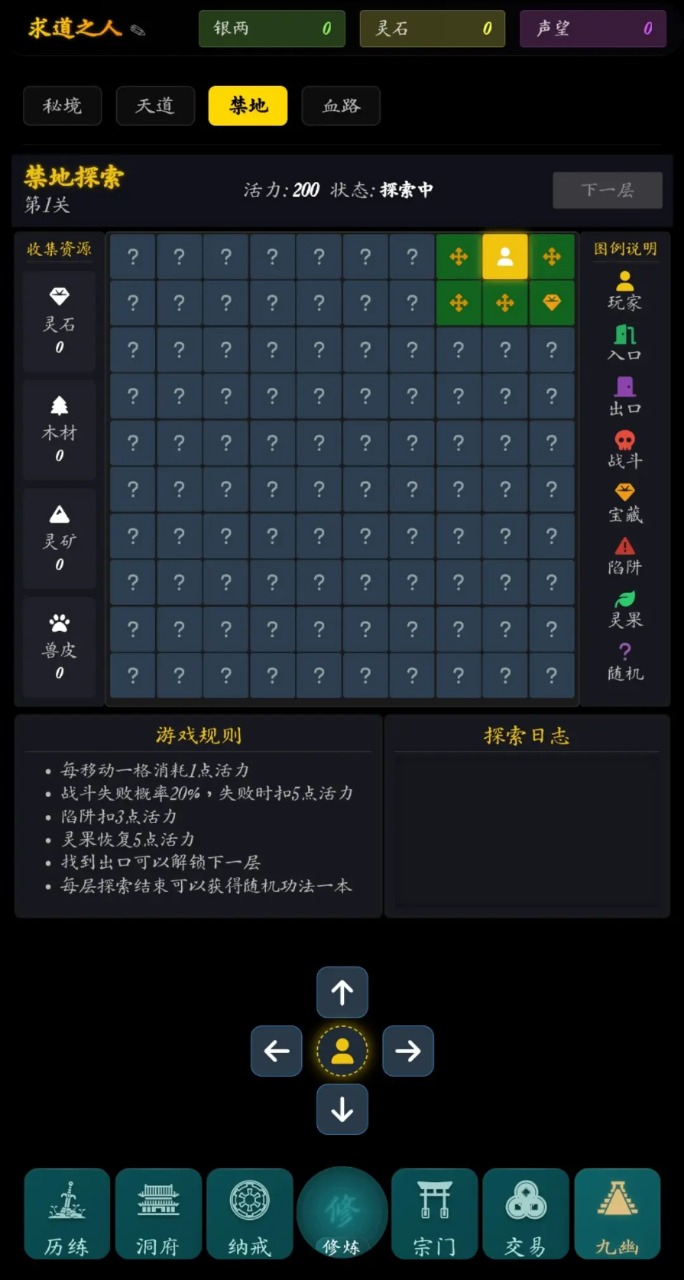Switch to the 宗门 section
Viewport: 684px width, 1280px height.
[x=434, y=1213]
